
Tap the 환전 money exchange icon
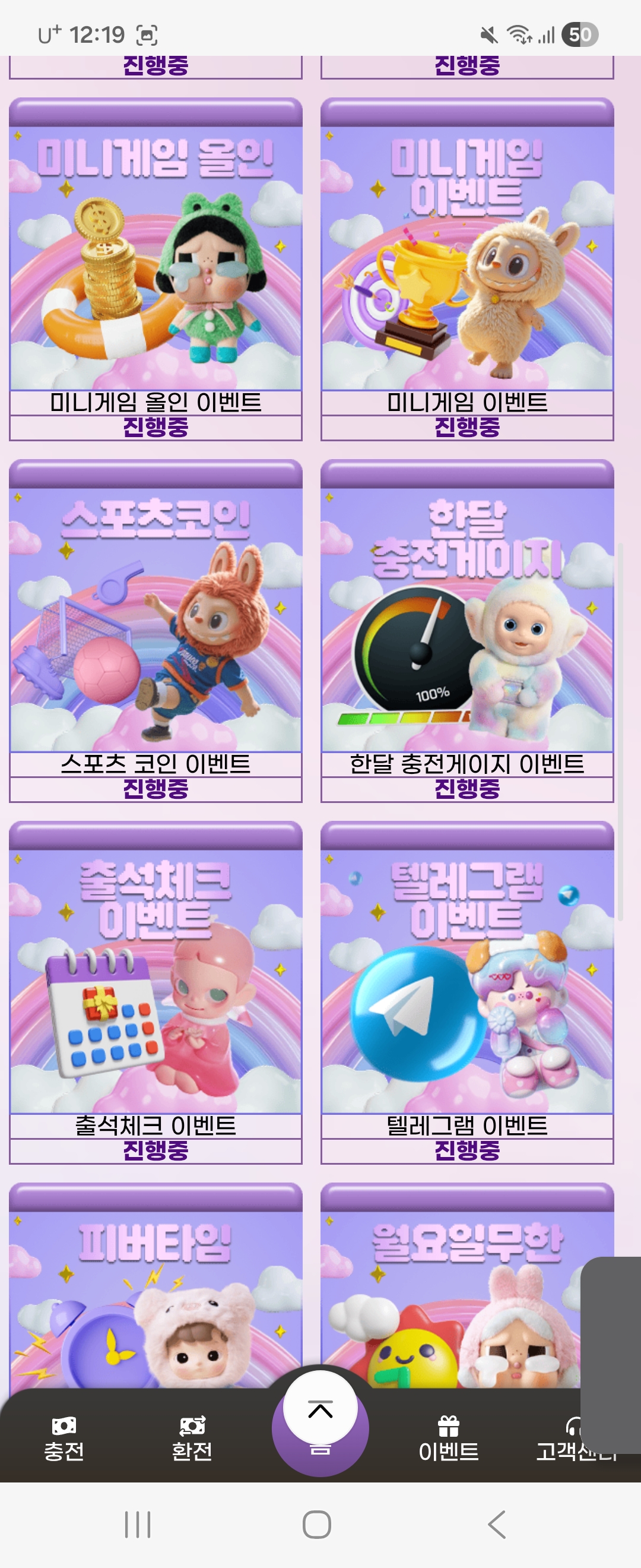(x=192, y=1427)
